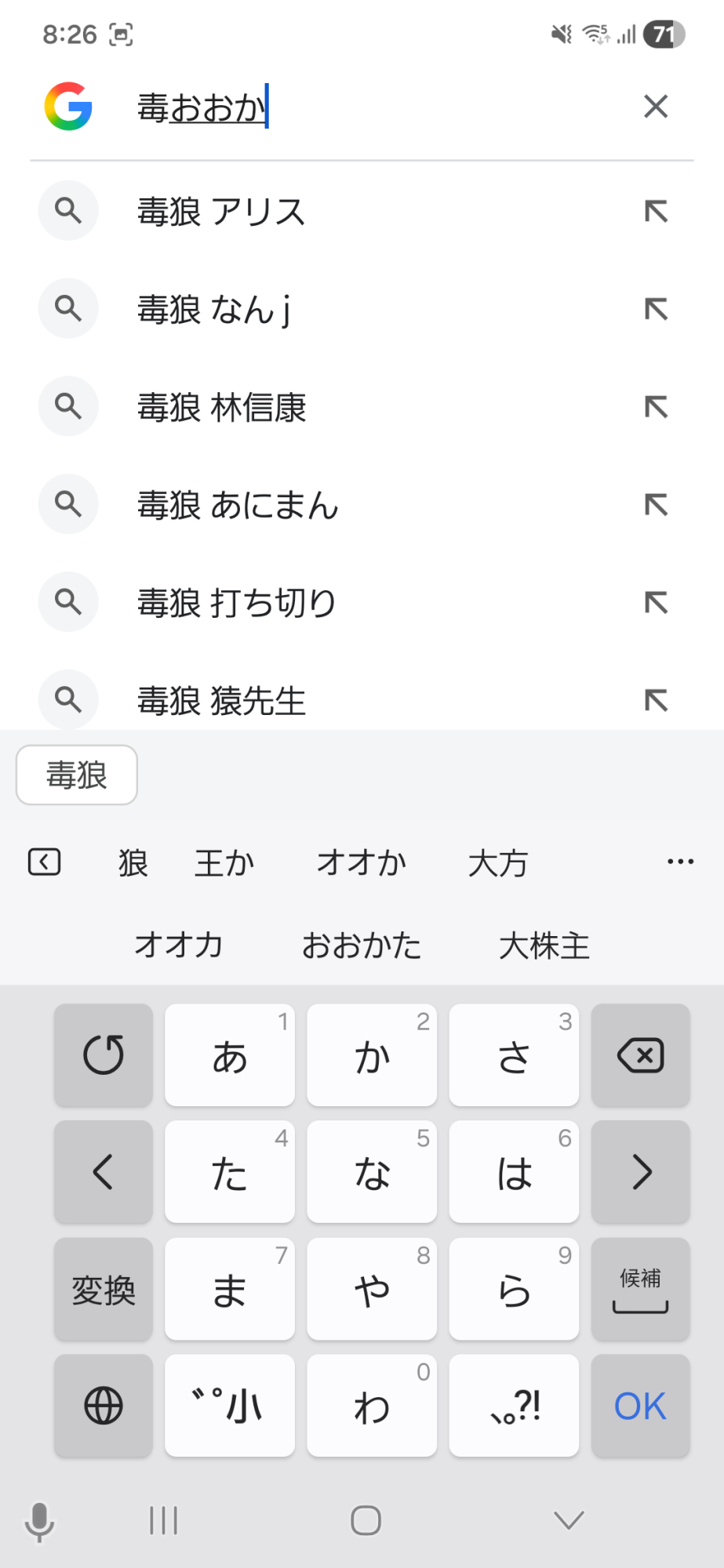Fill the search box with 毒狼 打ち切り via its arrow
Viewport: 724px width, 1568px height.
pyautogui.click(x=656, y=603)
